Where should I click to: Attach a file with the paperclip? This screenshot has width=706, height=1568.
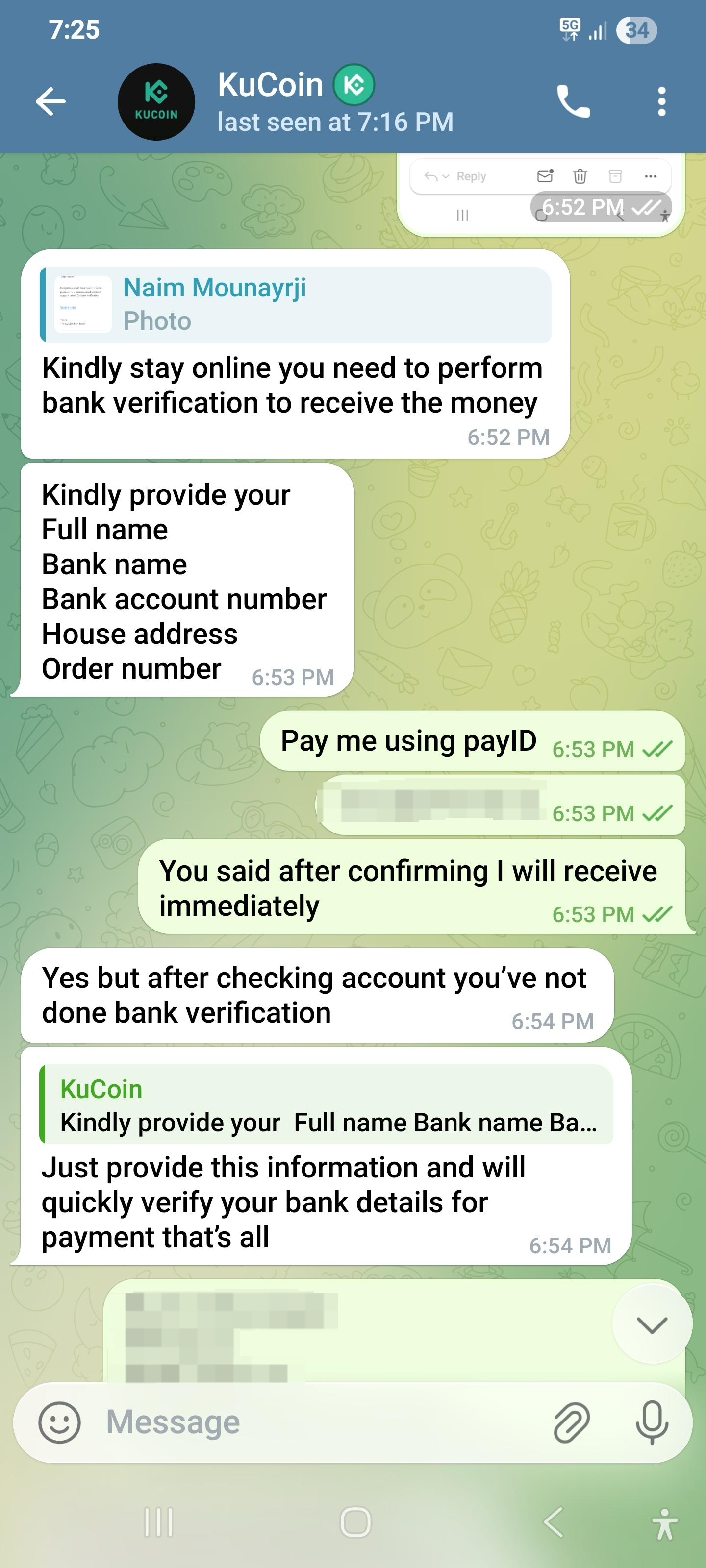[571, 1422]
